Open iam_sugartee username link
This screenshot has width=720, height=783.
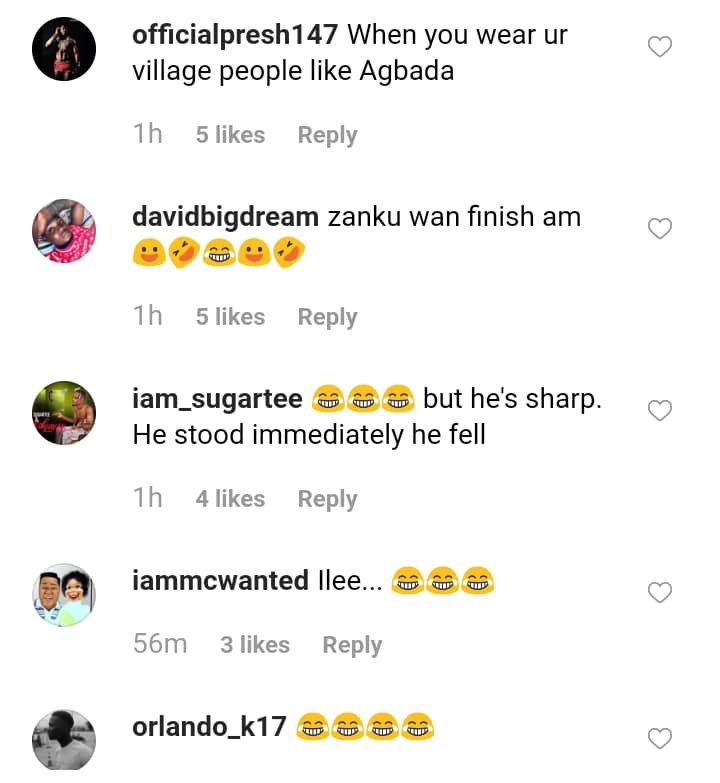pos(217,399)
